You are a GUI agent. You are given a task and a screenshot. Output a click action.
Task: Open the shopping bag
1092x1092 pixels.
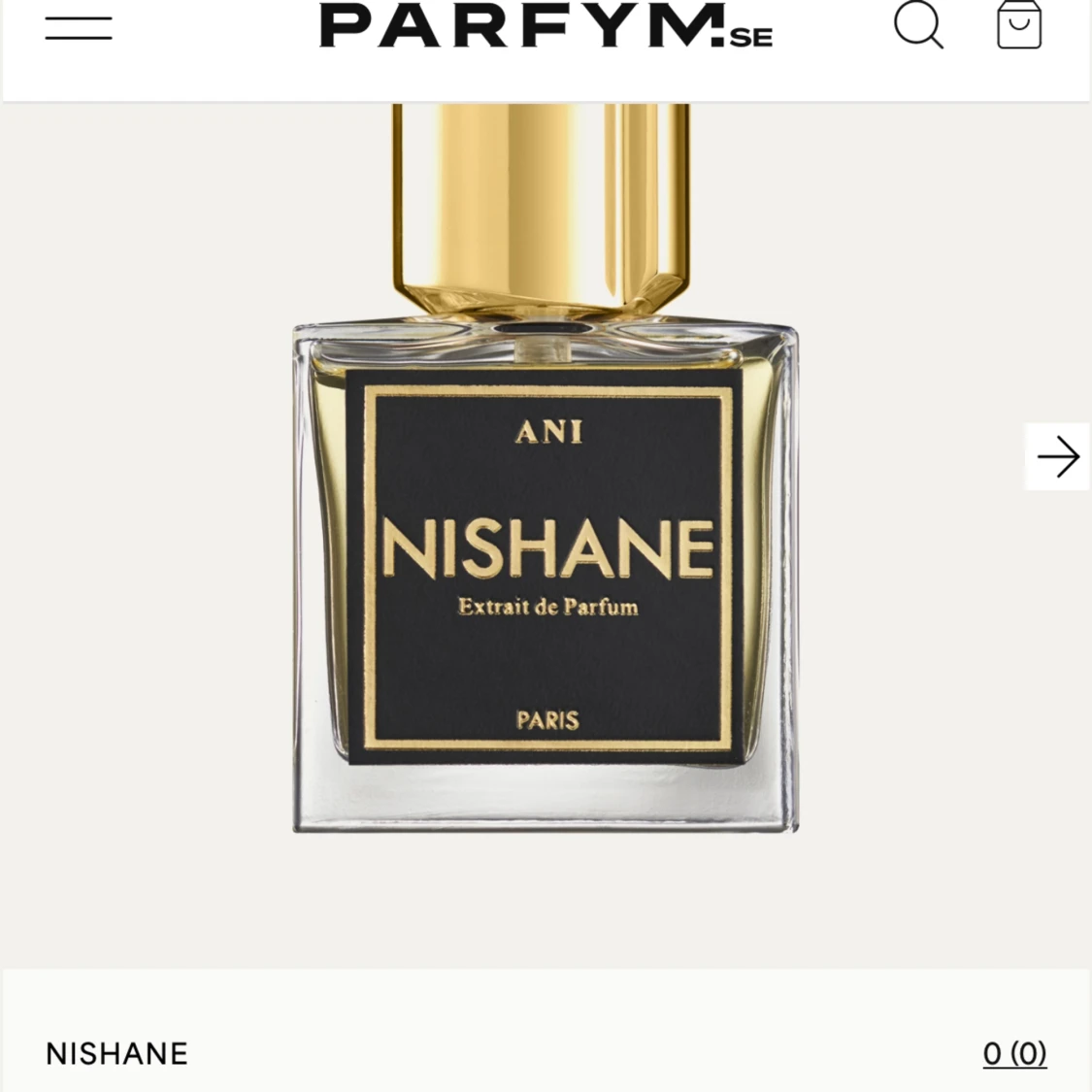point(1018,25)
